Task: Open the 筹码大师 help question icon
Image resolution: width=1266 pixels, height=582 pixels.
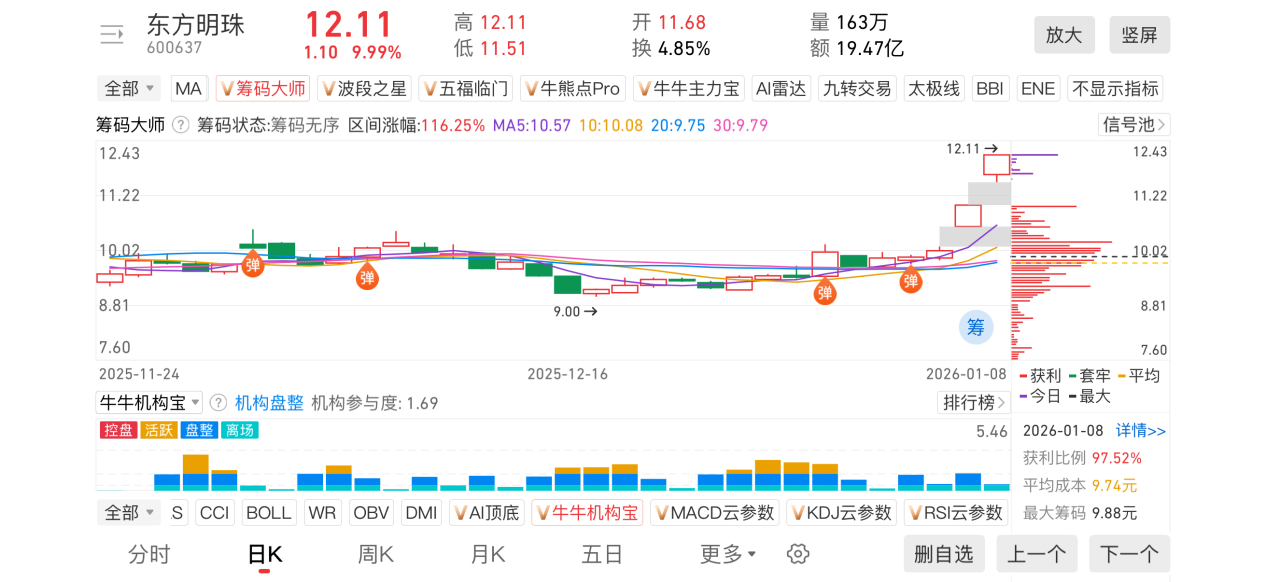Action: tap(181, 125)
